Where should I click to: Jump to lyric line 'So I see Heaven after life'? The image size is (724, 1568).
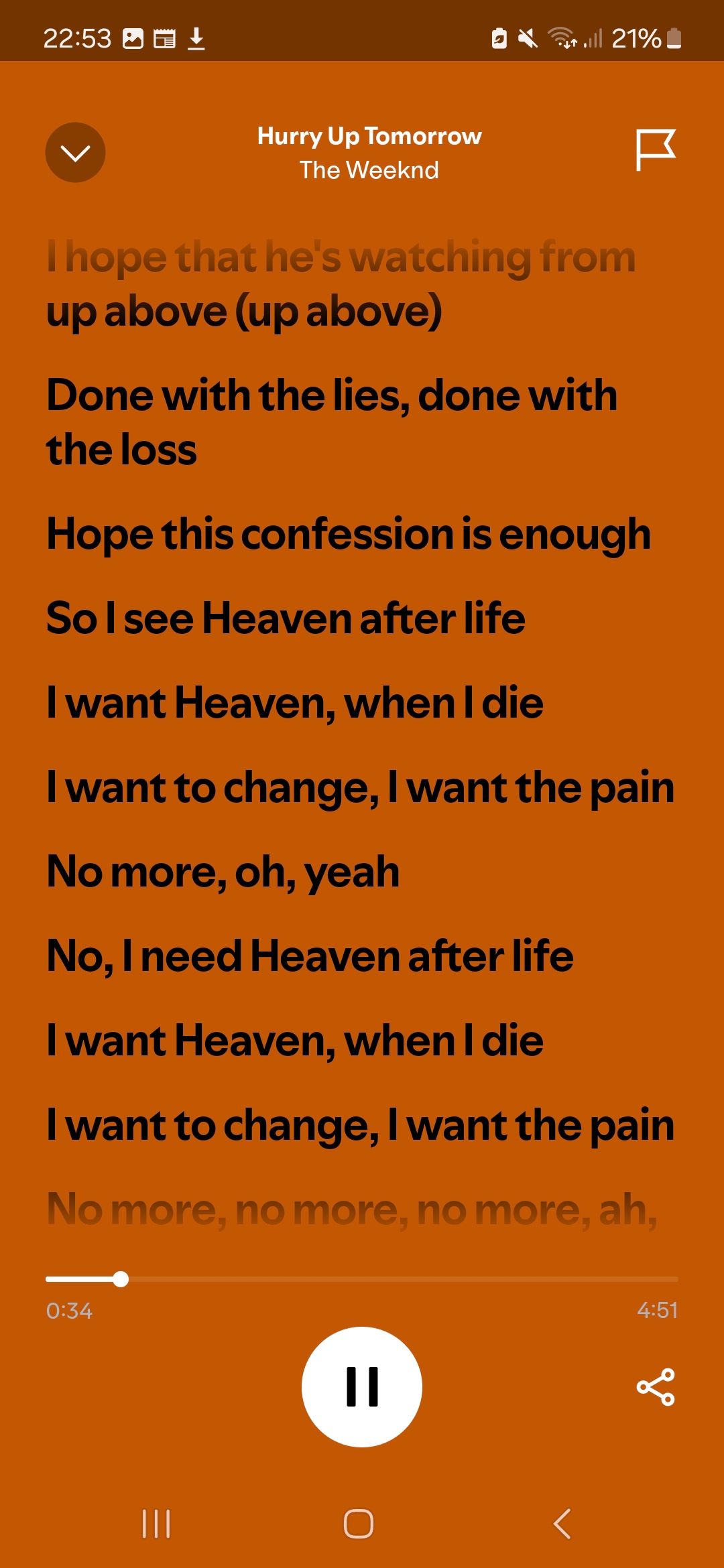[x=286, y=618]
